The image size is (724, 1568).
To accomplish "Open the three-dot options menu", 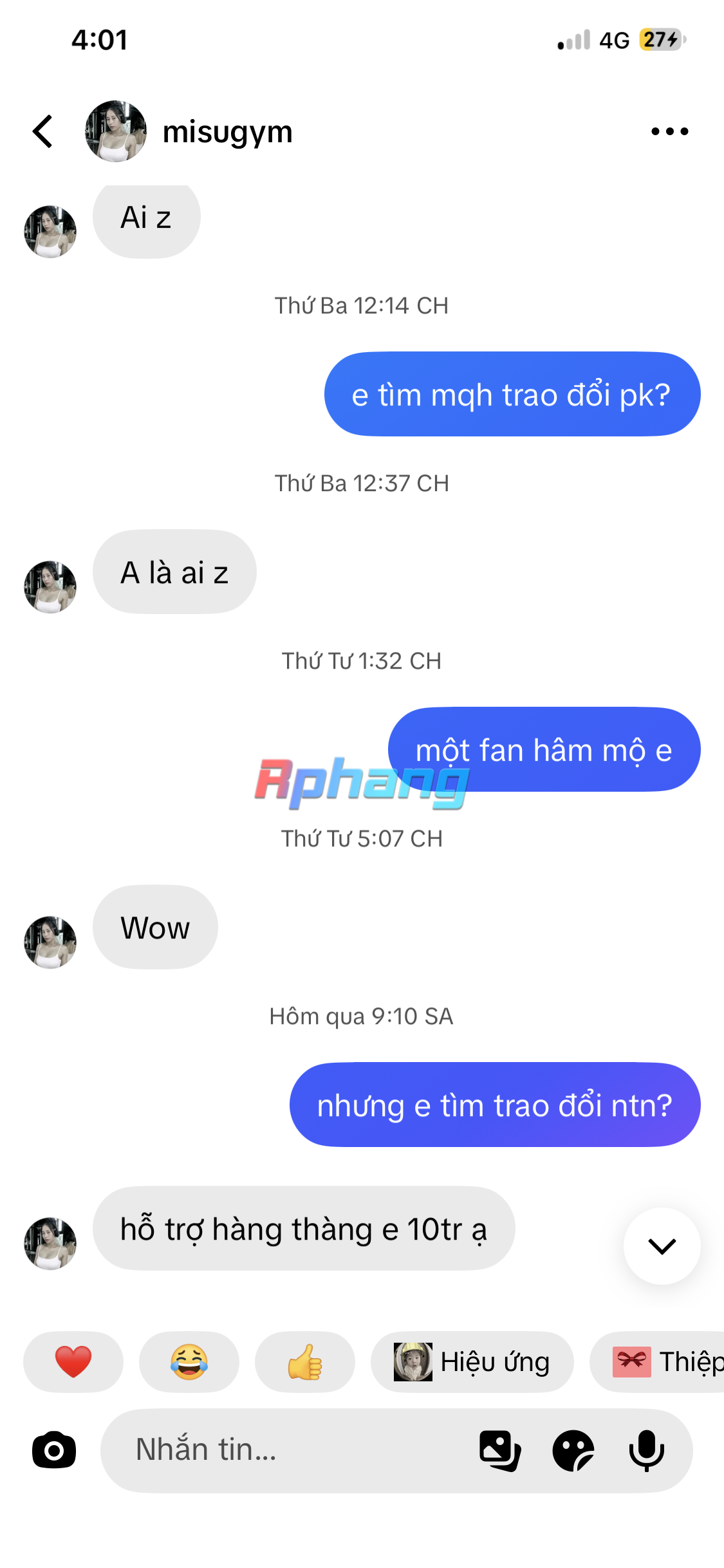I will [x=669, y=131].
